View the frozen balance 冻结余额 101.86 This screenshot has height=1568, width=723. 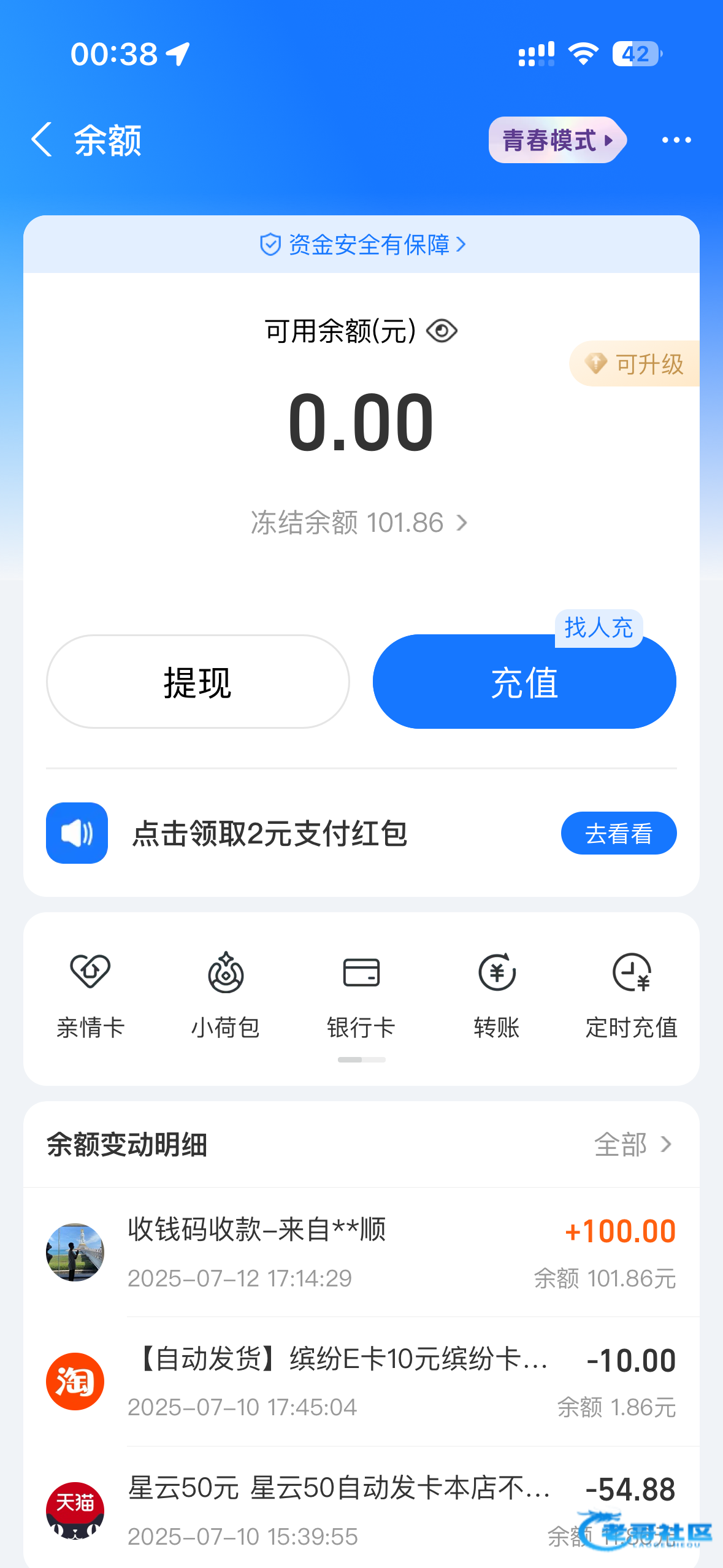tap(359, 523)
